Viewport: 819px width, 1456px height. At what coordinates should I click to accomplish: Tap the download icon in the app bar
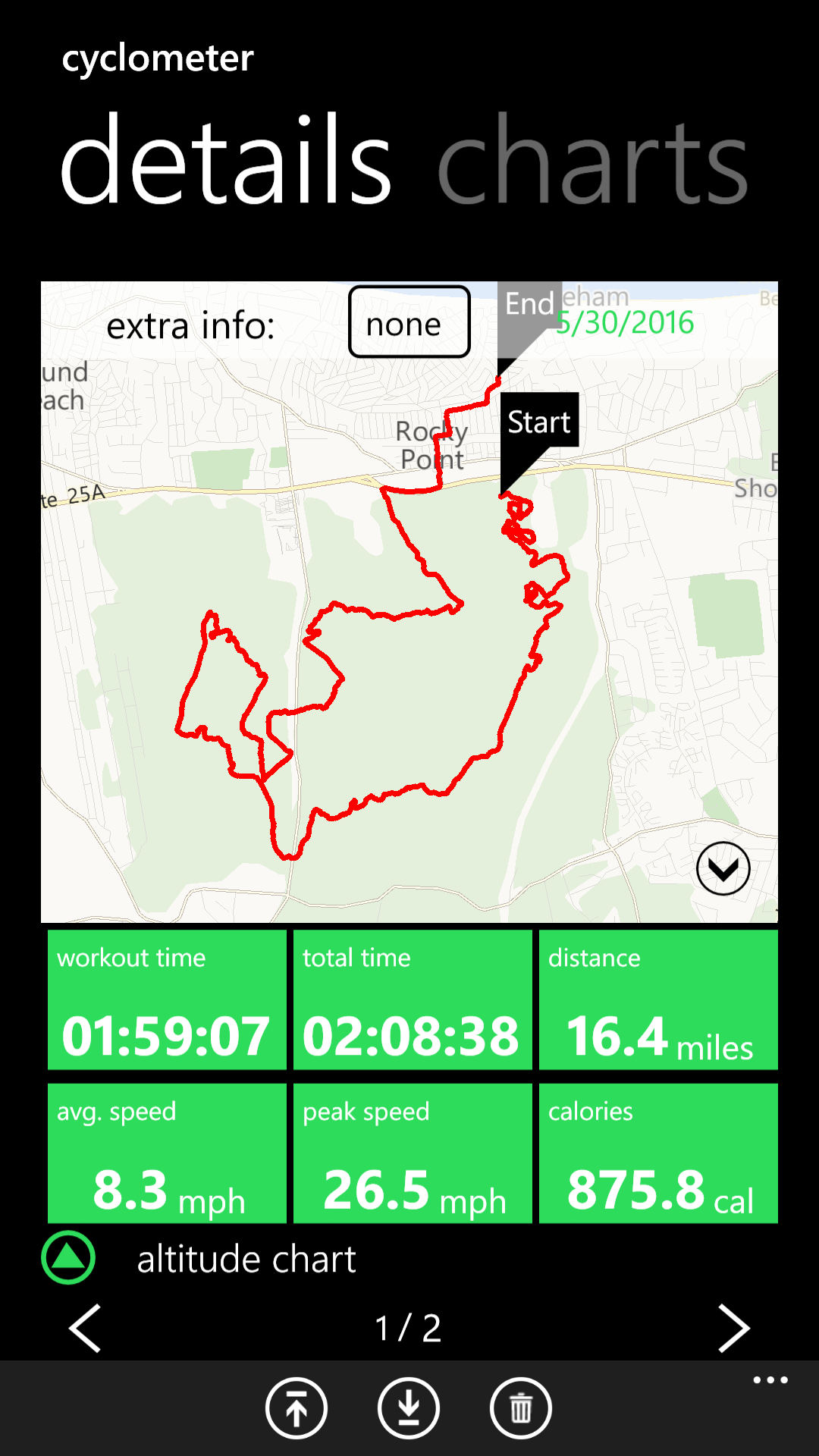click(409, 1408)
